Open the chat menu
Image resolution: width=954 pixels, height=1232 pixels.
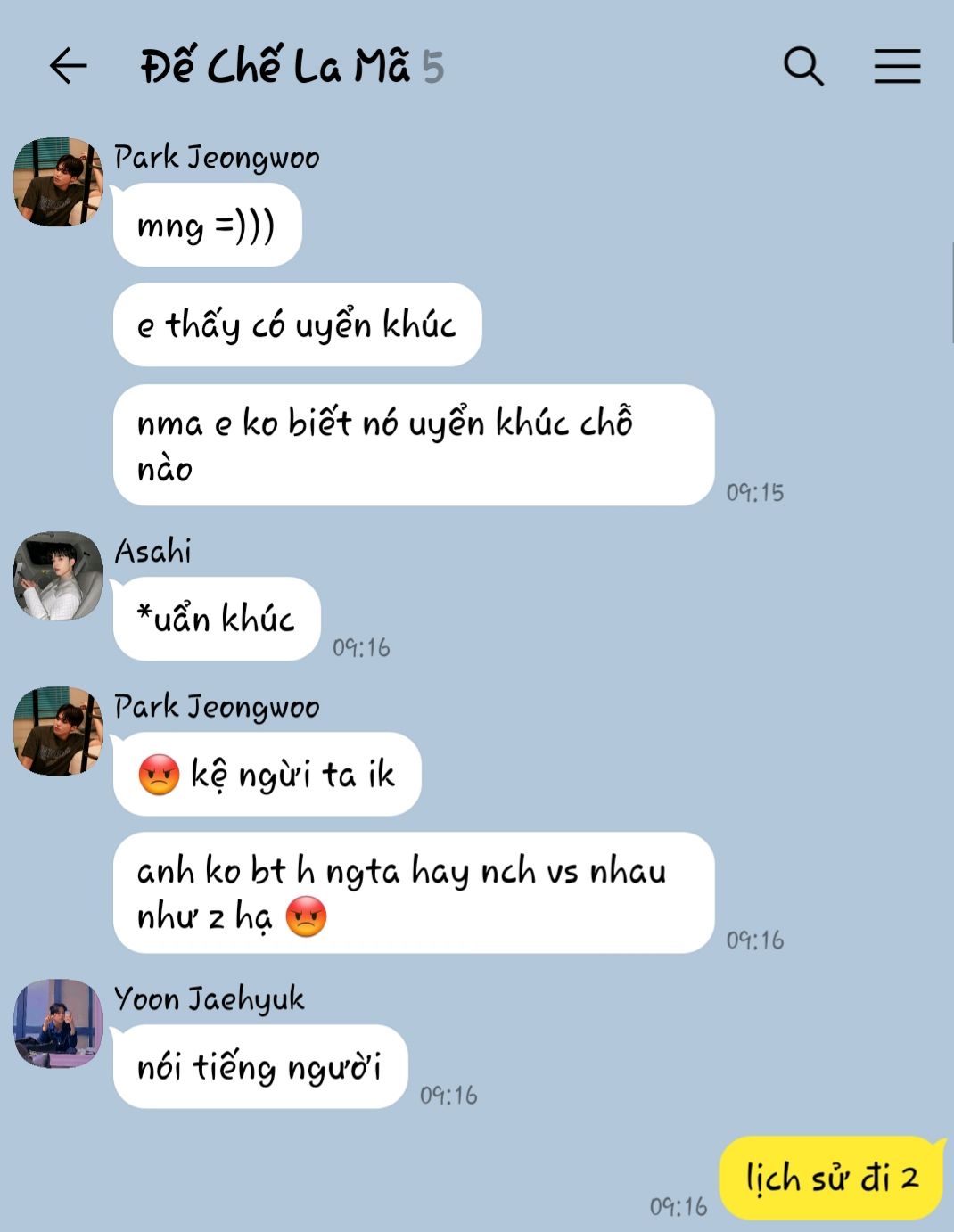click(x=896, y=66)
